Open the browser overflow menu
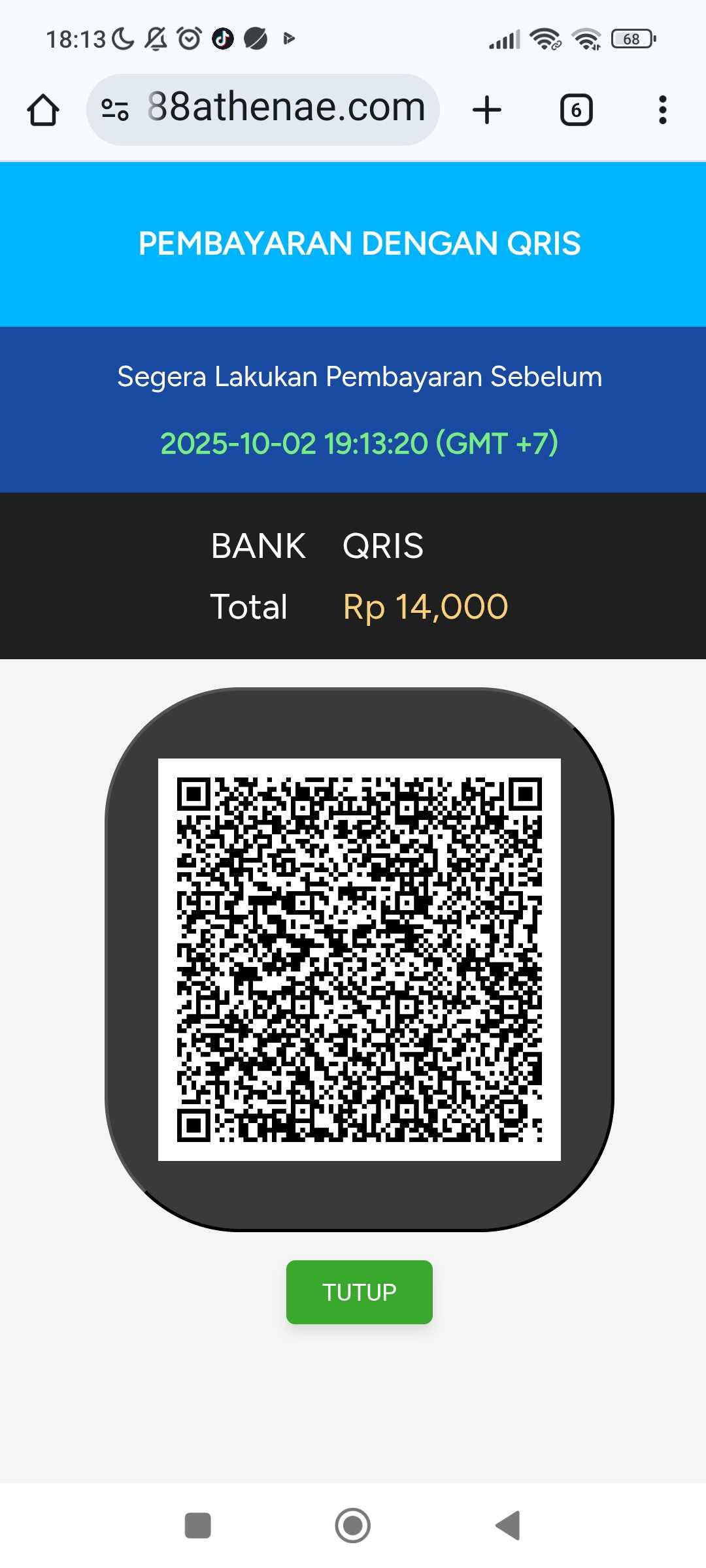706x1568 pixels. [662, 110]
